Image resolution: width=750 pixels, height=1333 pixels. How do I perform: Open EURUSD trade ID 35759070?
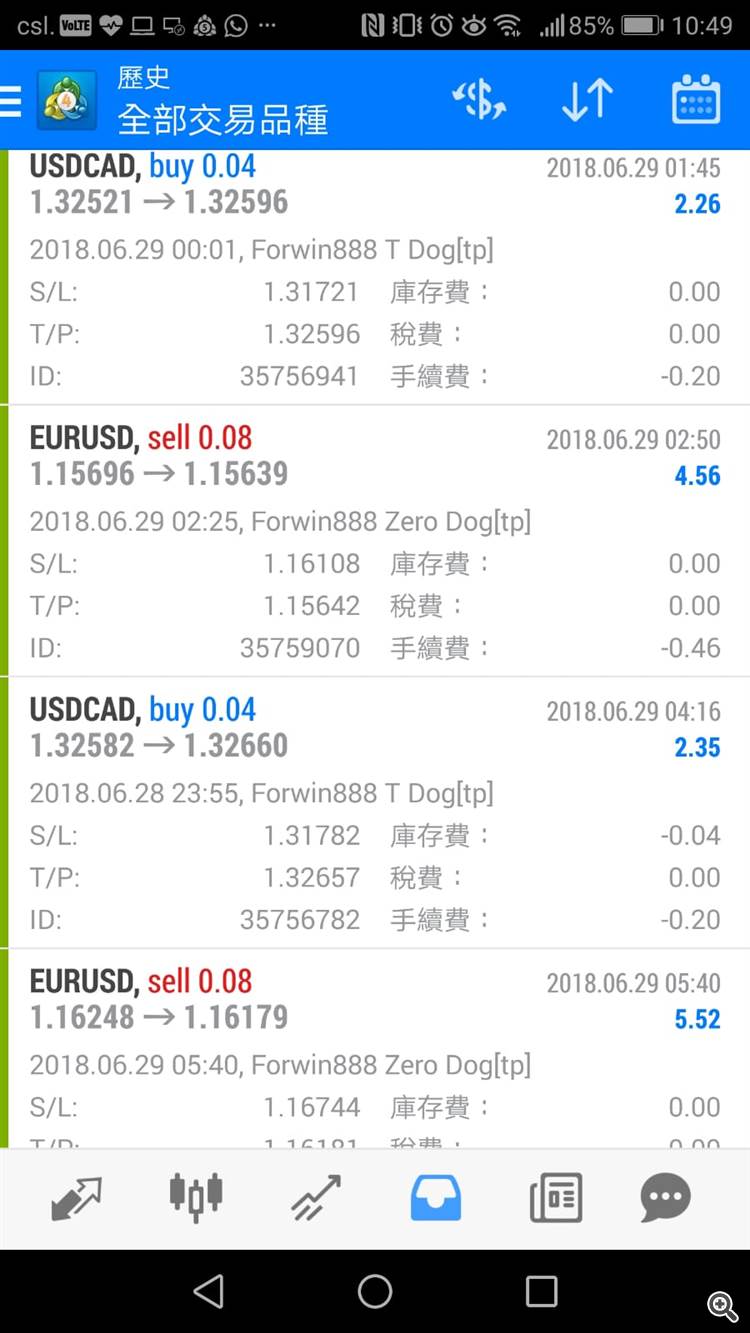coord(375,541)
